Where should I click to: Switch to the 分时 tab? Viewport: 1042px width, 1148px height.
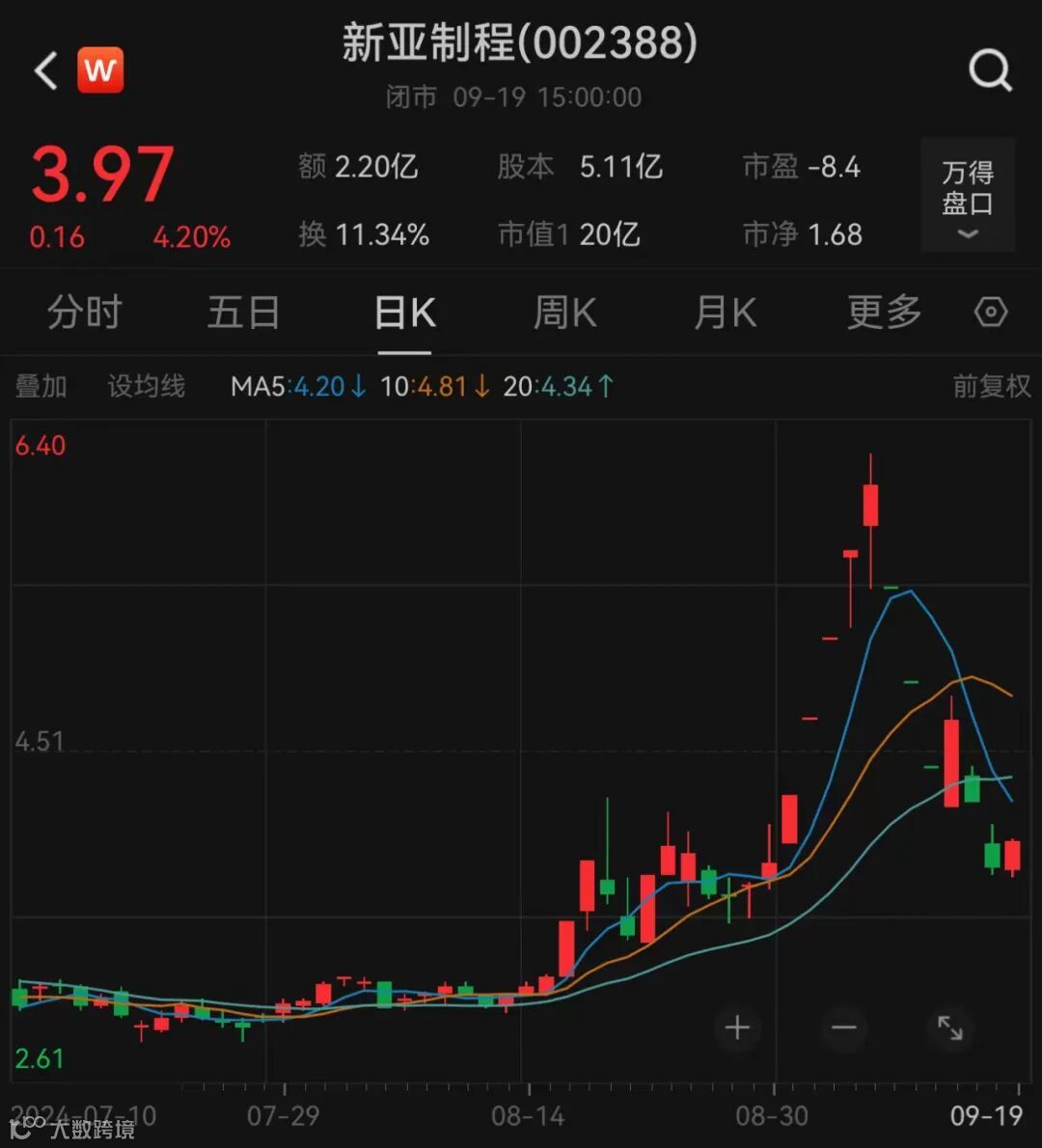[85, 313]
